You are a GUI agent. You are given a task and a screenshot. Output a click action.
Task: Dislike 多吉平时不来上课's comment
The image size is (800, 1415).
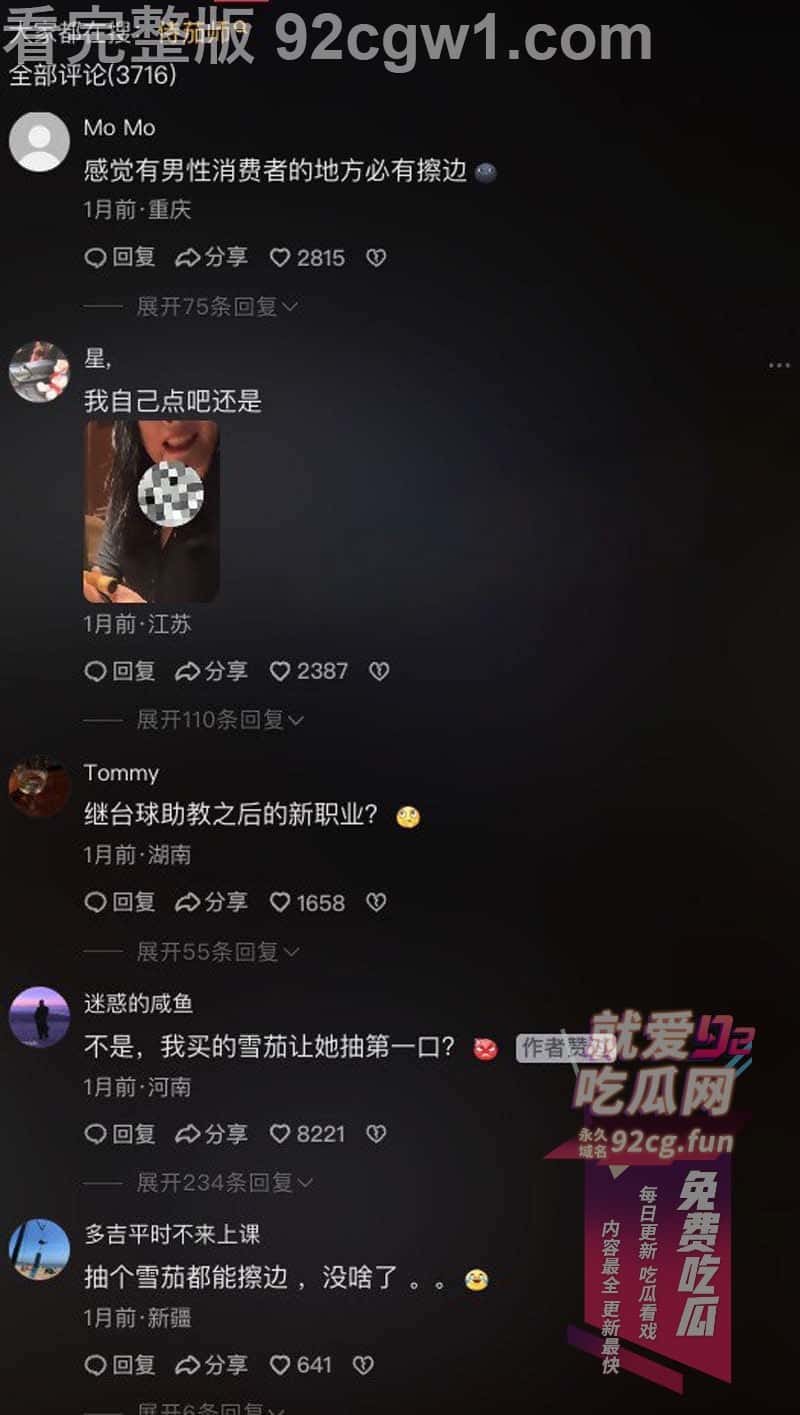(363, 1365)
